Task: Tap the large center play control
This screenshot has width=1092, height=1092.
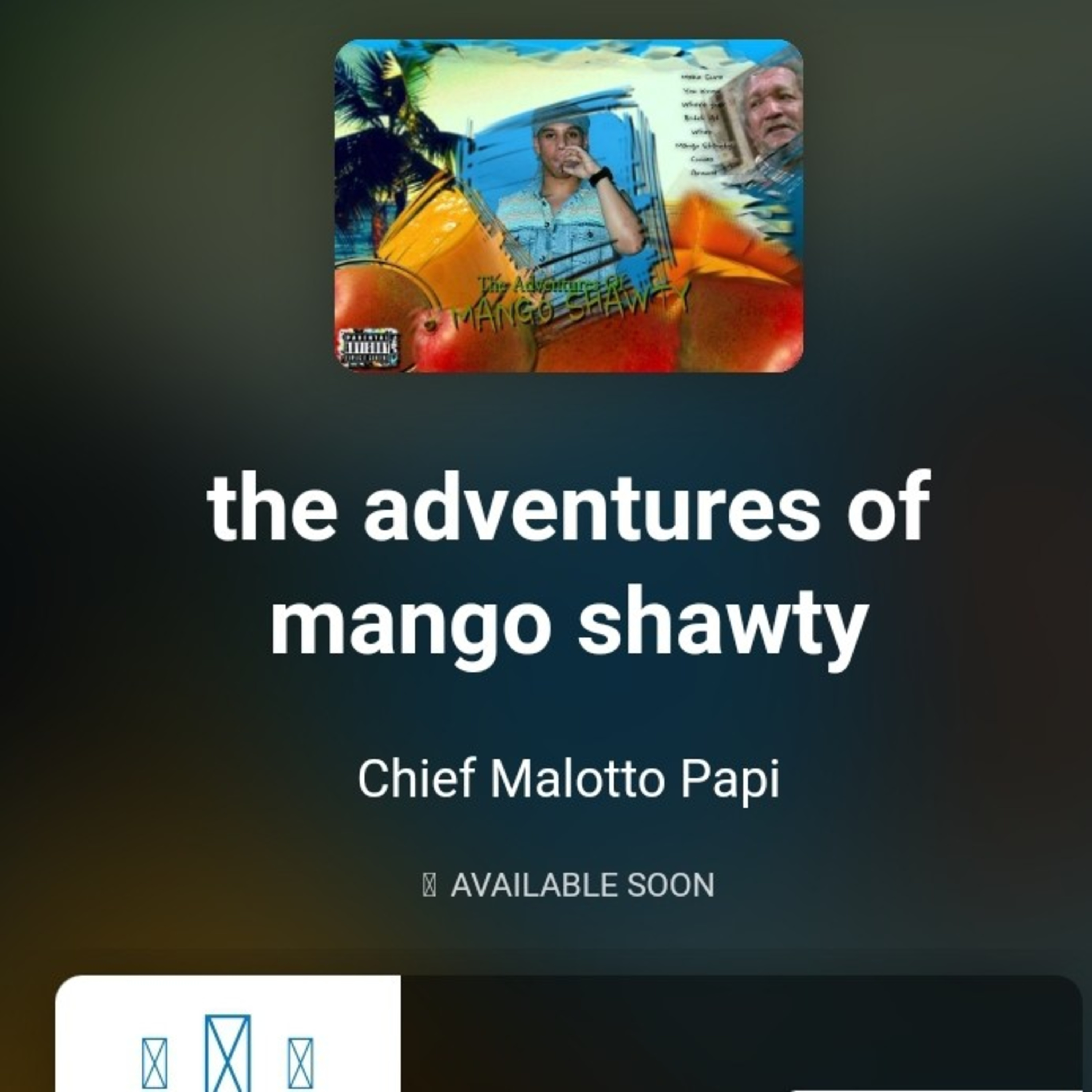Action: pos(228,1054)
